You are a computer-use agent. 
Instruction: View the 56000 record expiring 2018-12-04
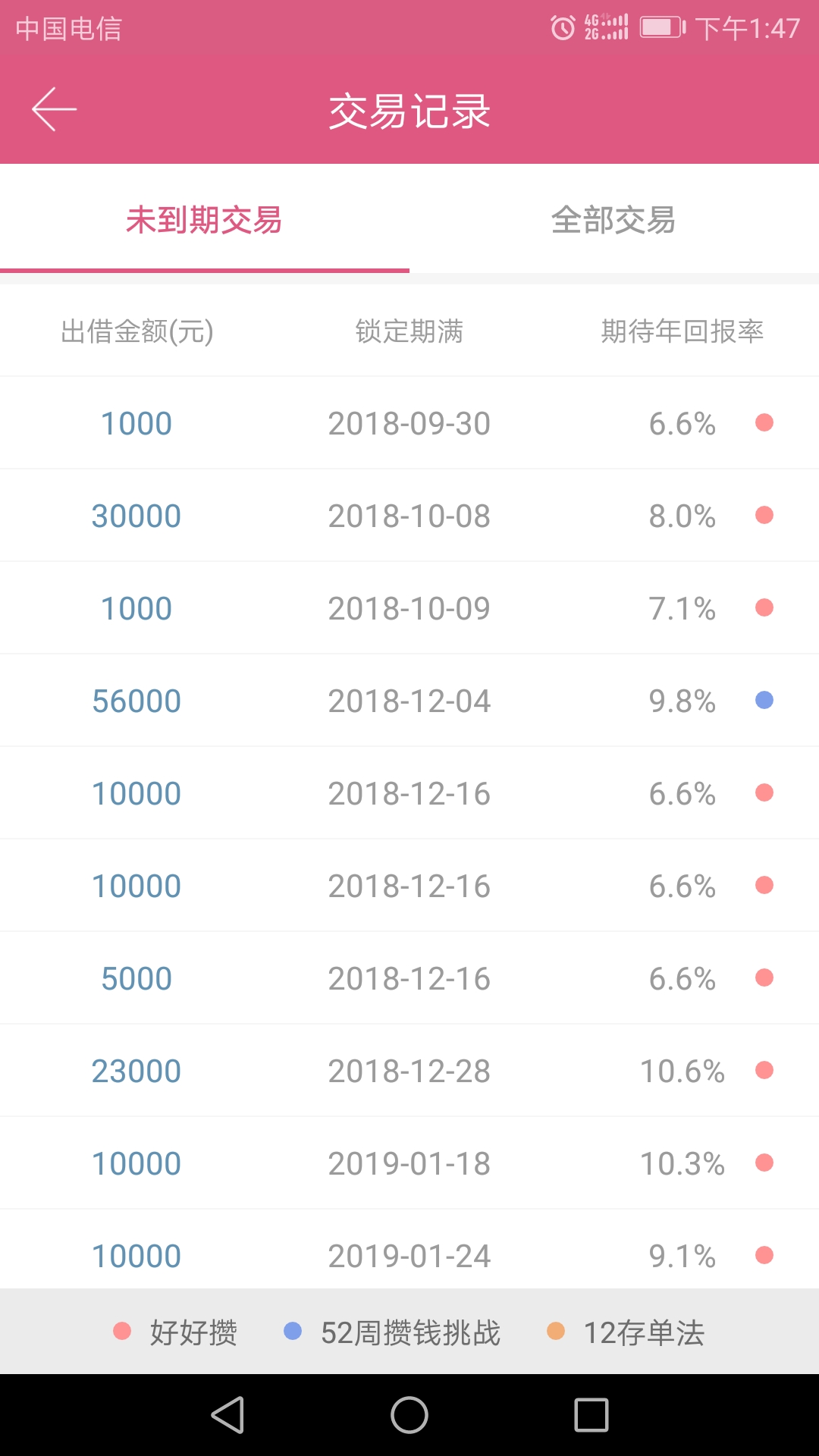(x=409, y=701)
